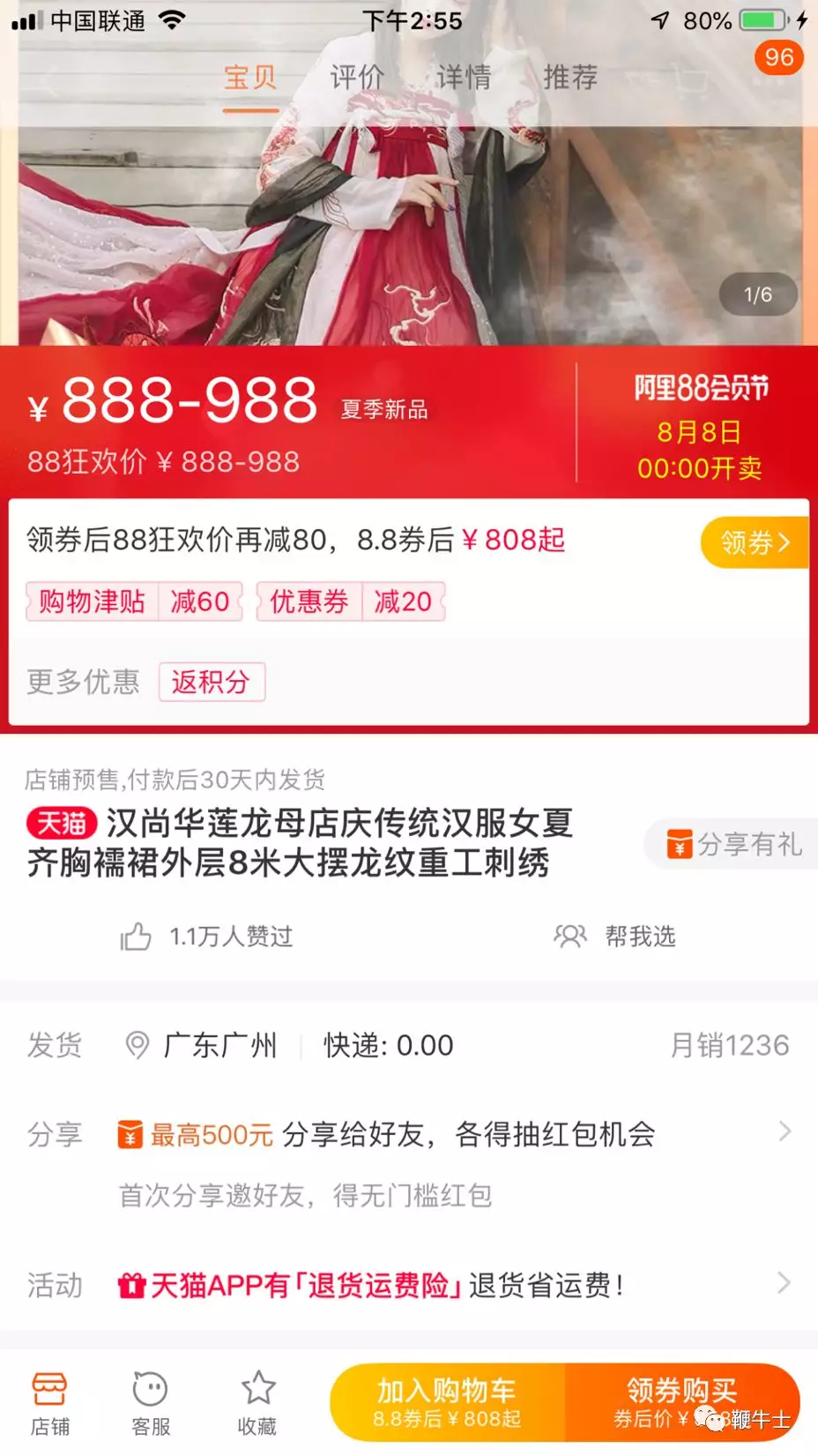Go to the 店铺 store page

click(x=49, y=1403)
